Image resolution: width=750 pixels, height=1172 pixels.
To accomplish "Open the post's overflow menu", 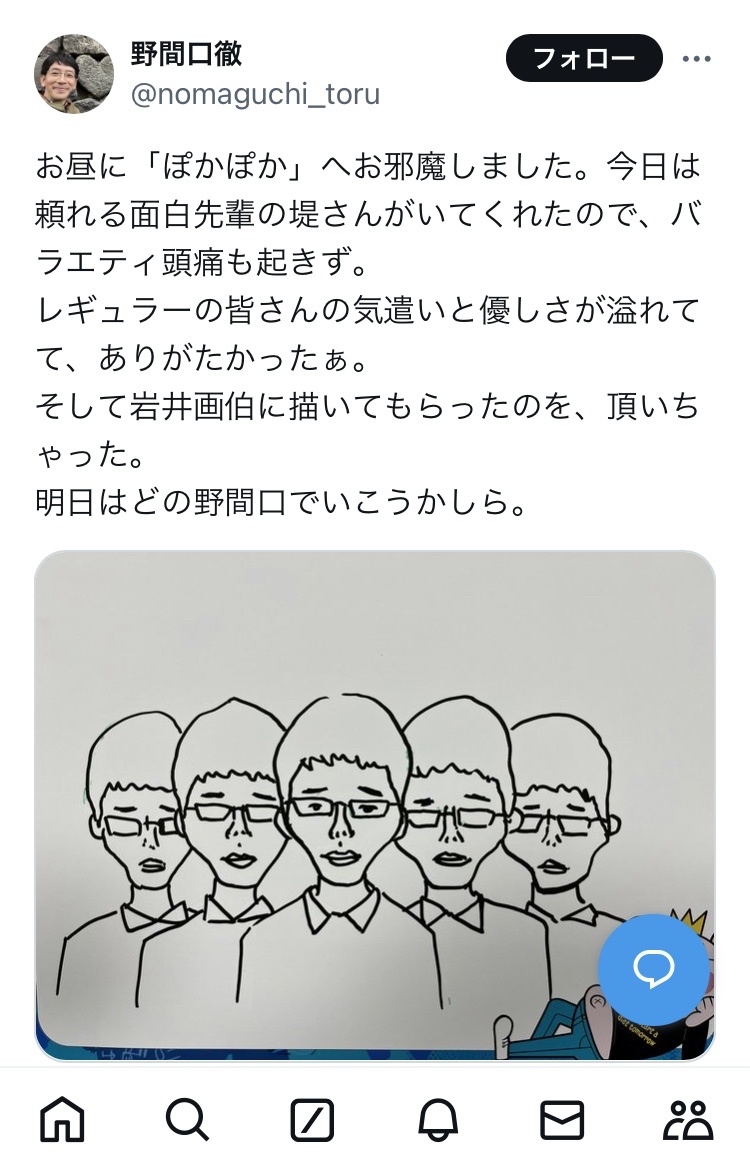I will 696,58.
